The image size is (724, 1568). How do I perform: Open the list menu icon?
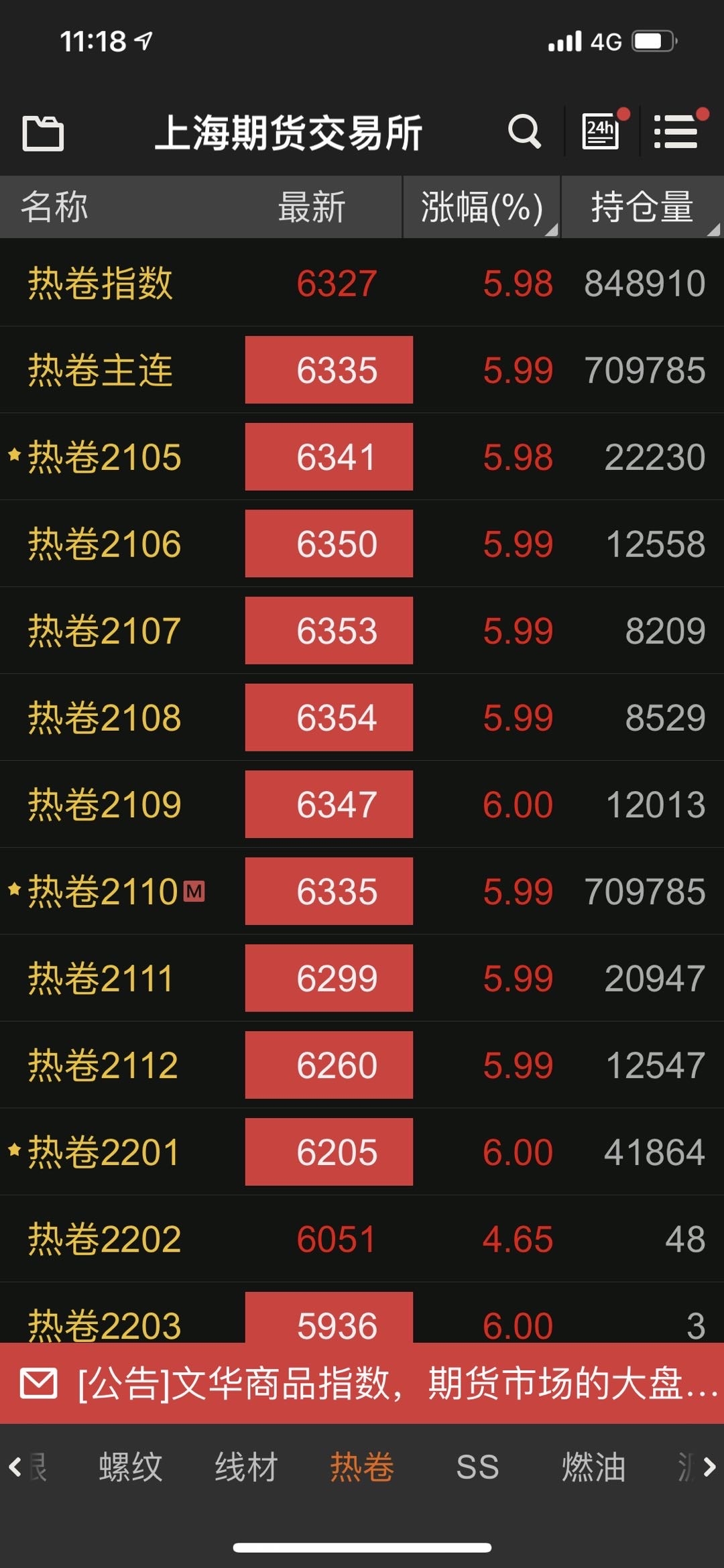(676, 130)
